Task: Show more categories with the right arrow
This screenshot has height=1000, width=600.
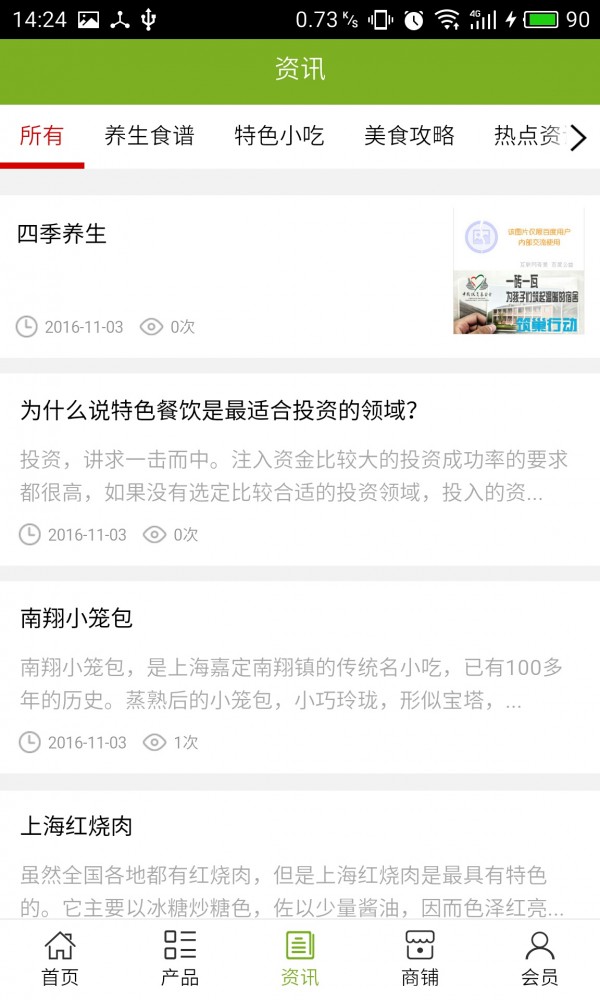Action: coord(578,138)
